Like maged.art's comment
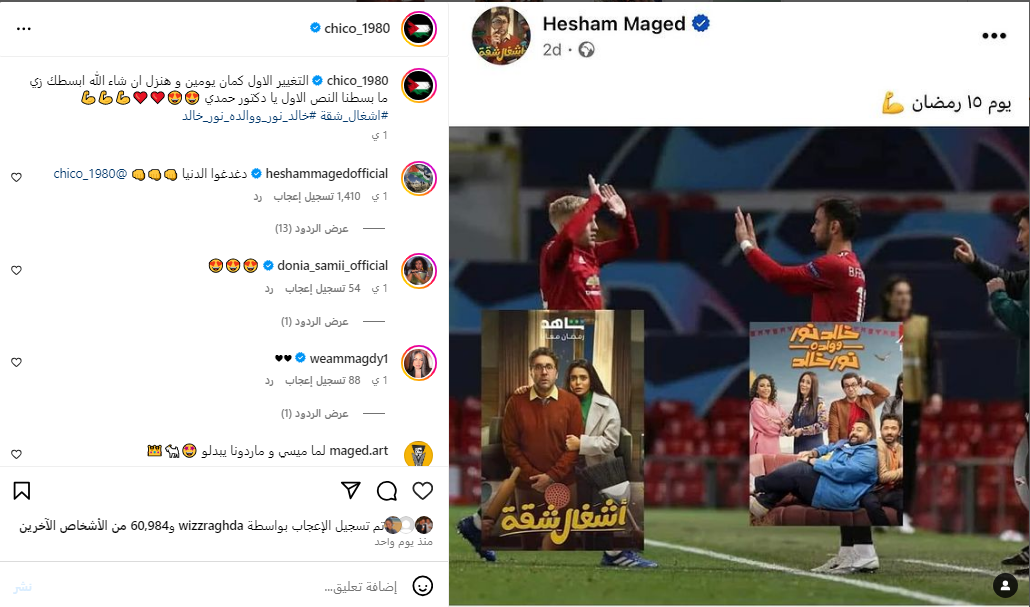 click(x=16, y=454)
